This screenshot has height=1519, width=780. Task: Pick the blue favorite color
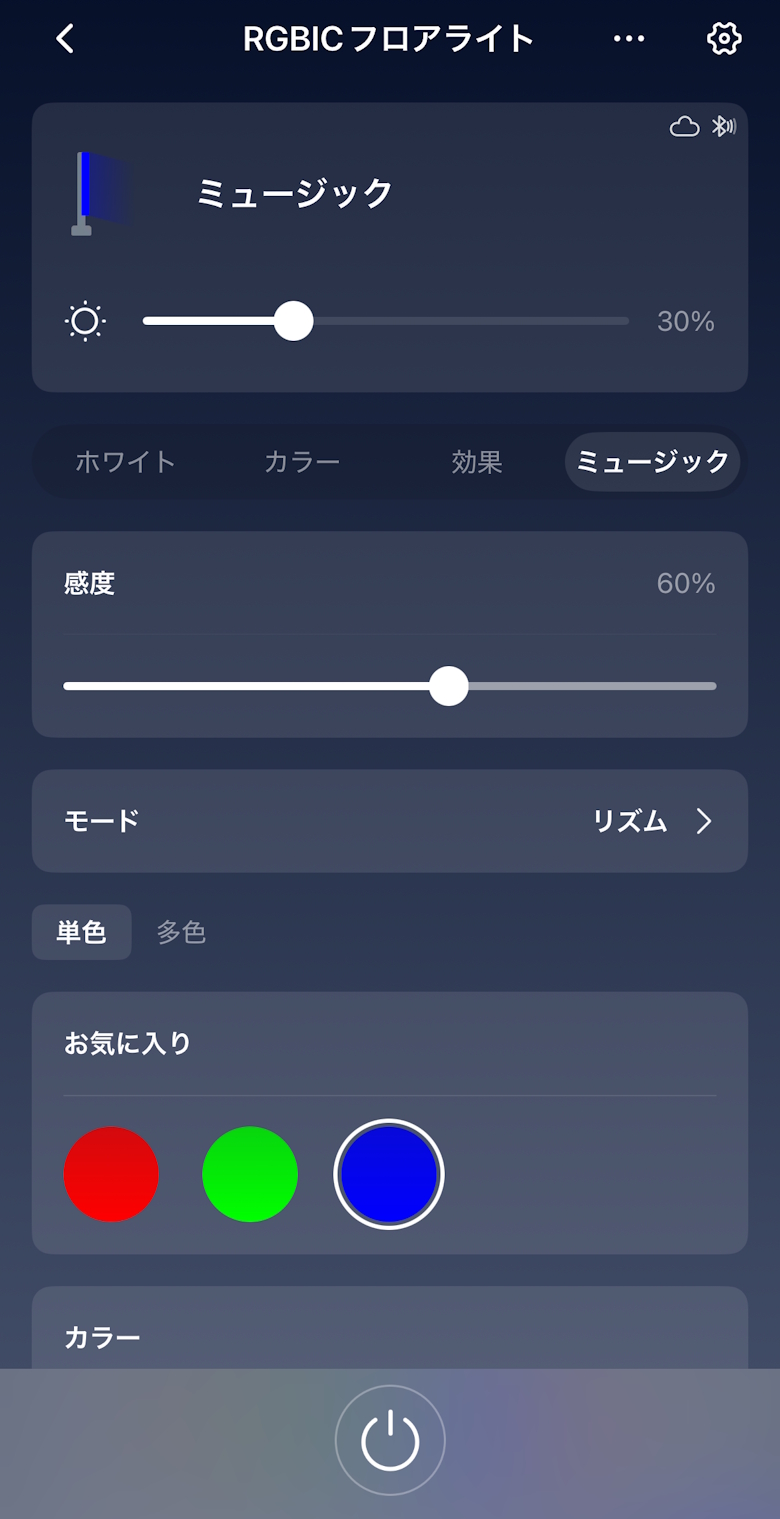pyautogui.click(x=389, y=1174)
